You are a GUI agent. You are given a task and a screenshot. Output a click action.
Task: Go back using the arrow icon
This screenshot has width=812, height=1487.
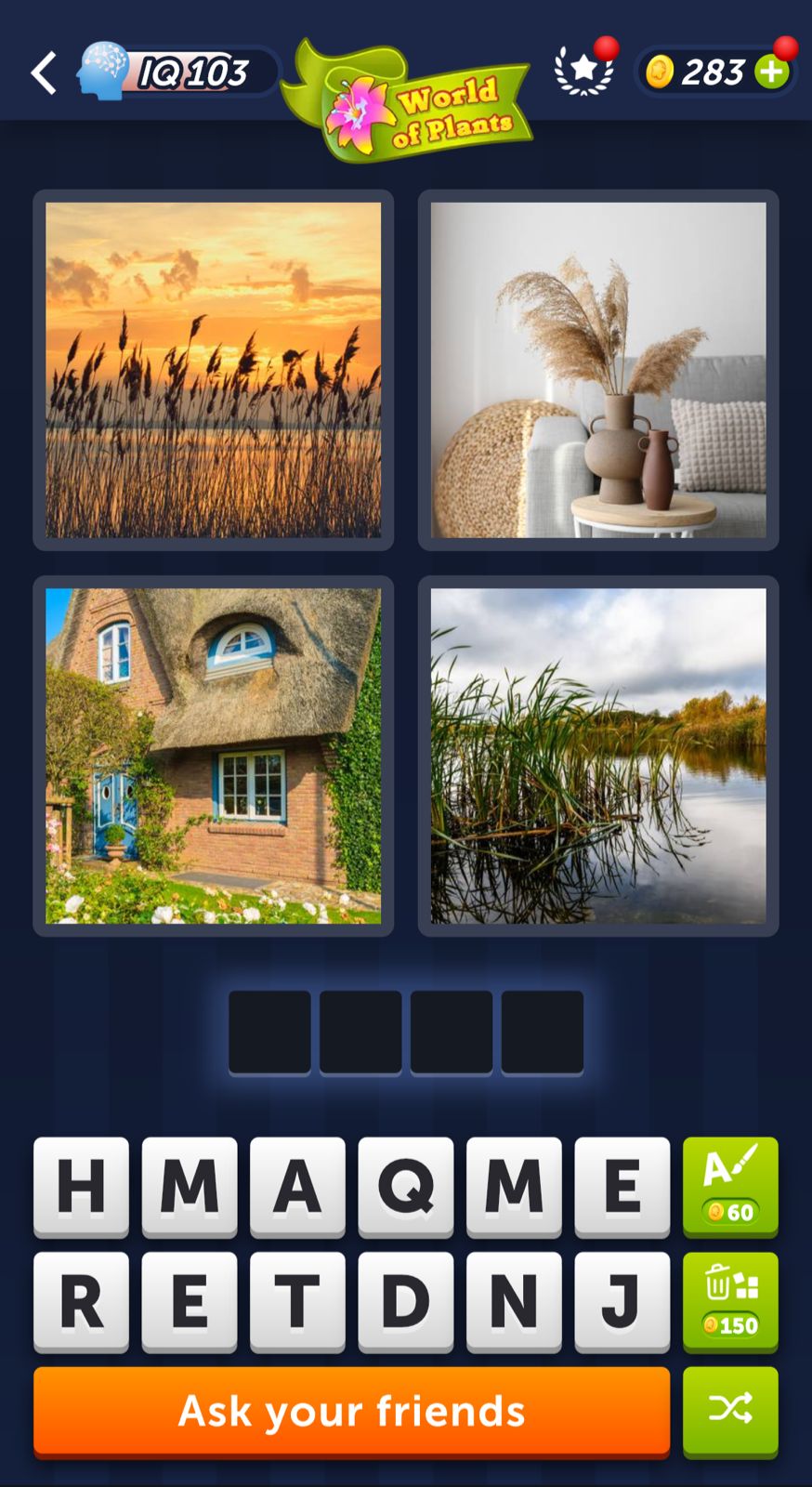[x=44, y=72]
